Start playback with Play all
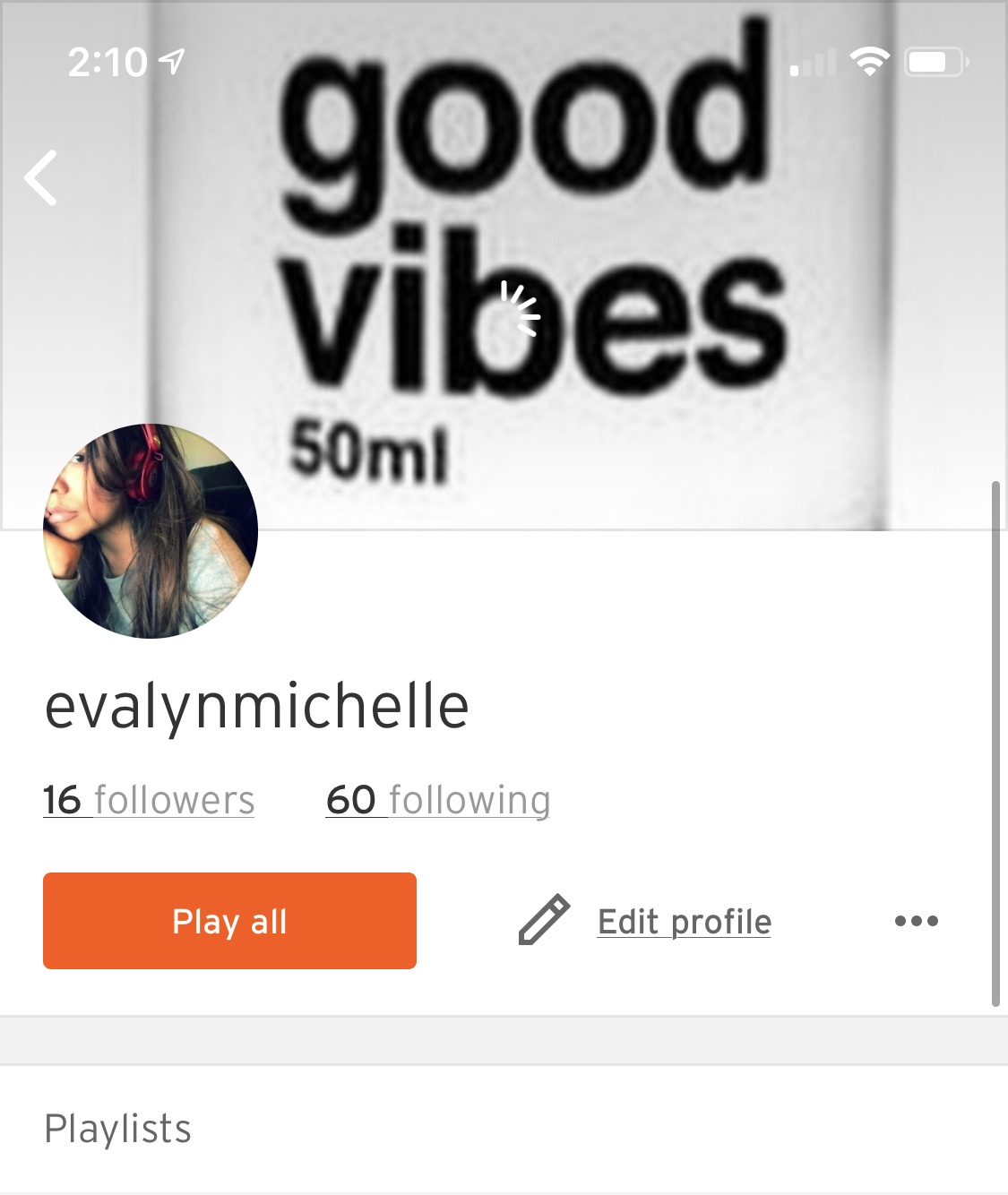The height and width of the screenshot is (1195, 1008). tap(229, 921)
